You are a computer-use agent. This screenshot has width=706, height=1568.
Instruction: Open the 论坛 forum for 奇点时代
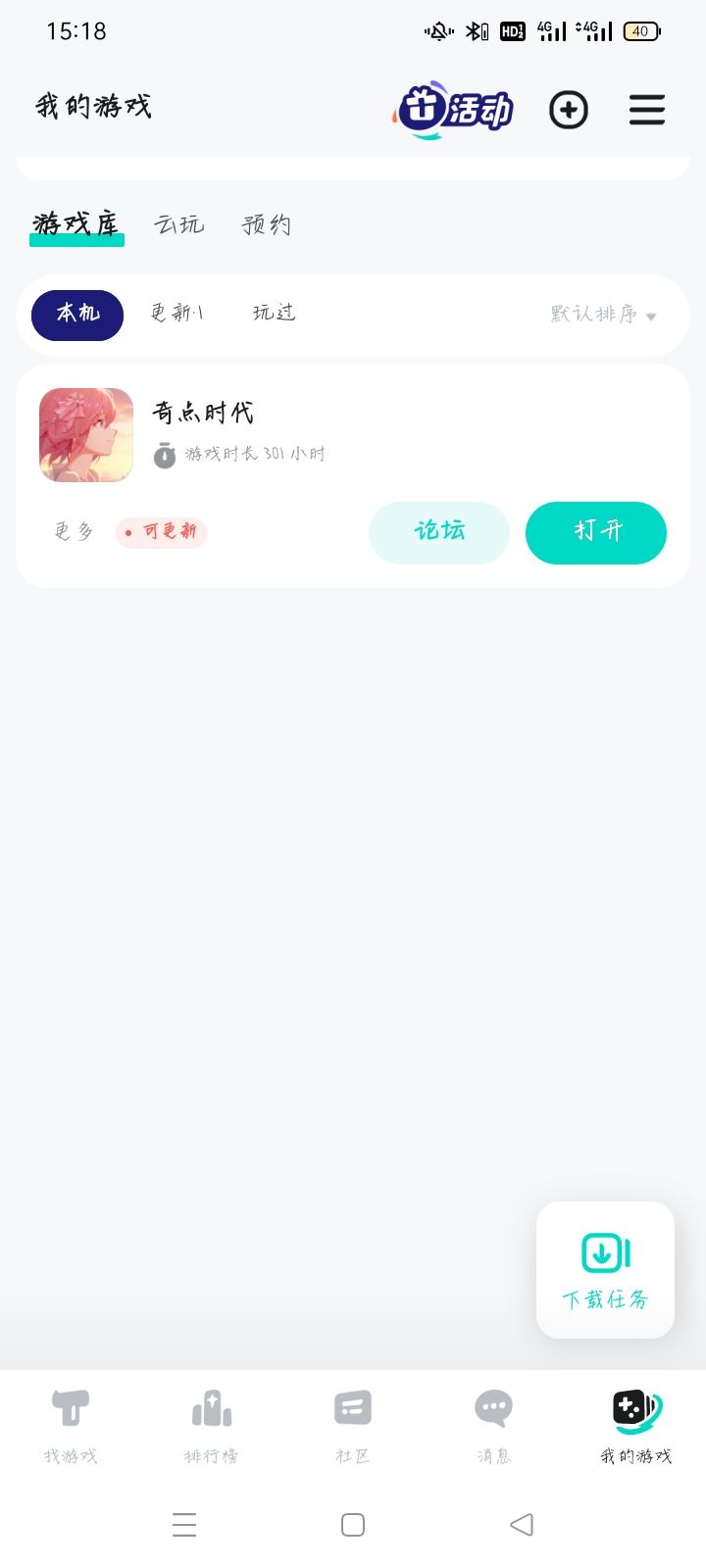click(x=438, y=532)
